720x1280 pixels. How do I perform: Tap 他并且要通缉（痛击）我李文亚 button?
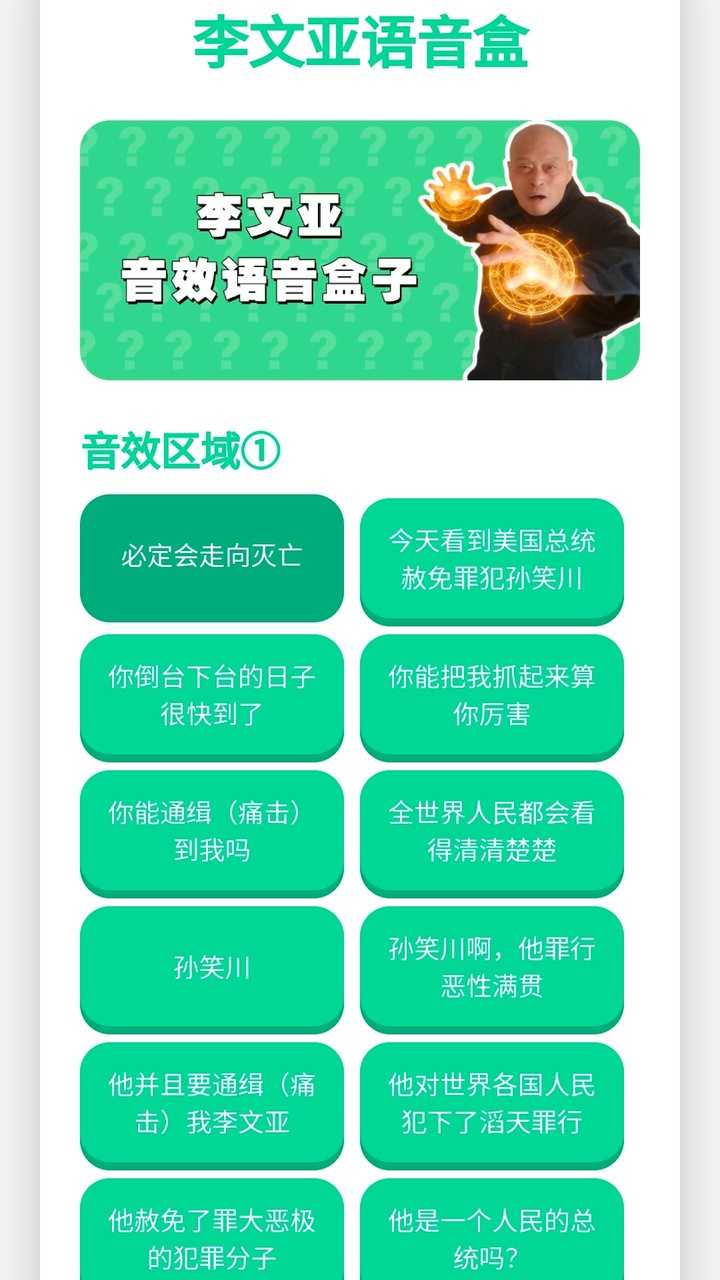[x=212, y=1104]
